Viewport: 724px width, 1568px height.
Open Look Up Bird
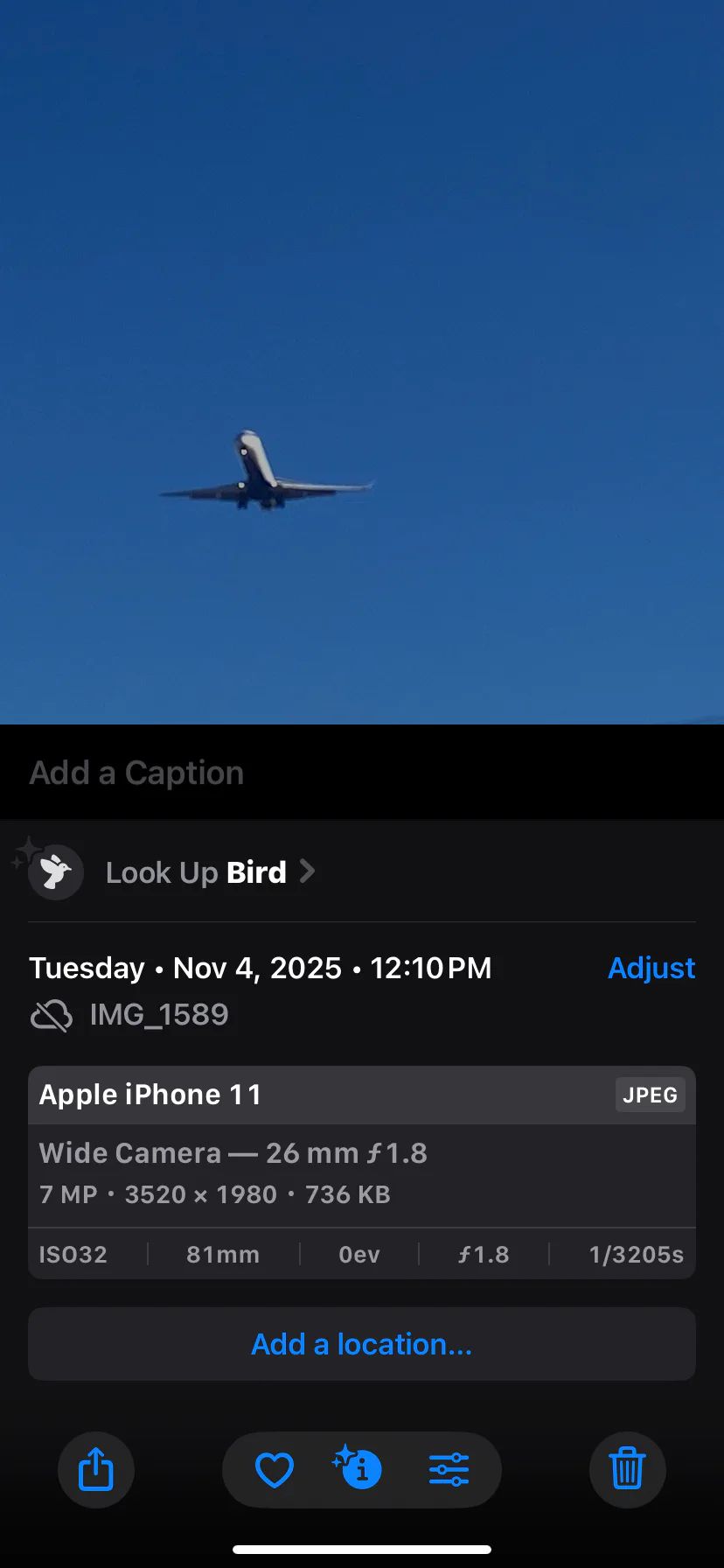tap(197, 872)
